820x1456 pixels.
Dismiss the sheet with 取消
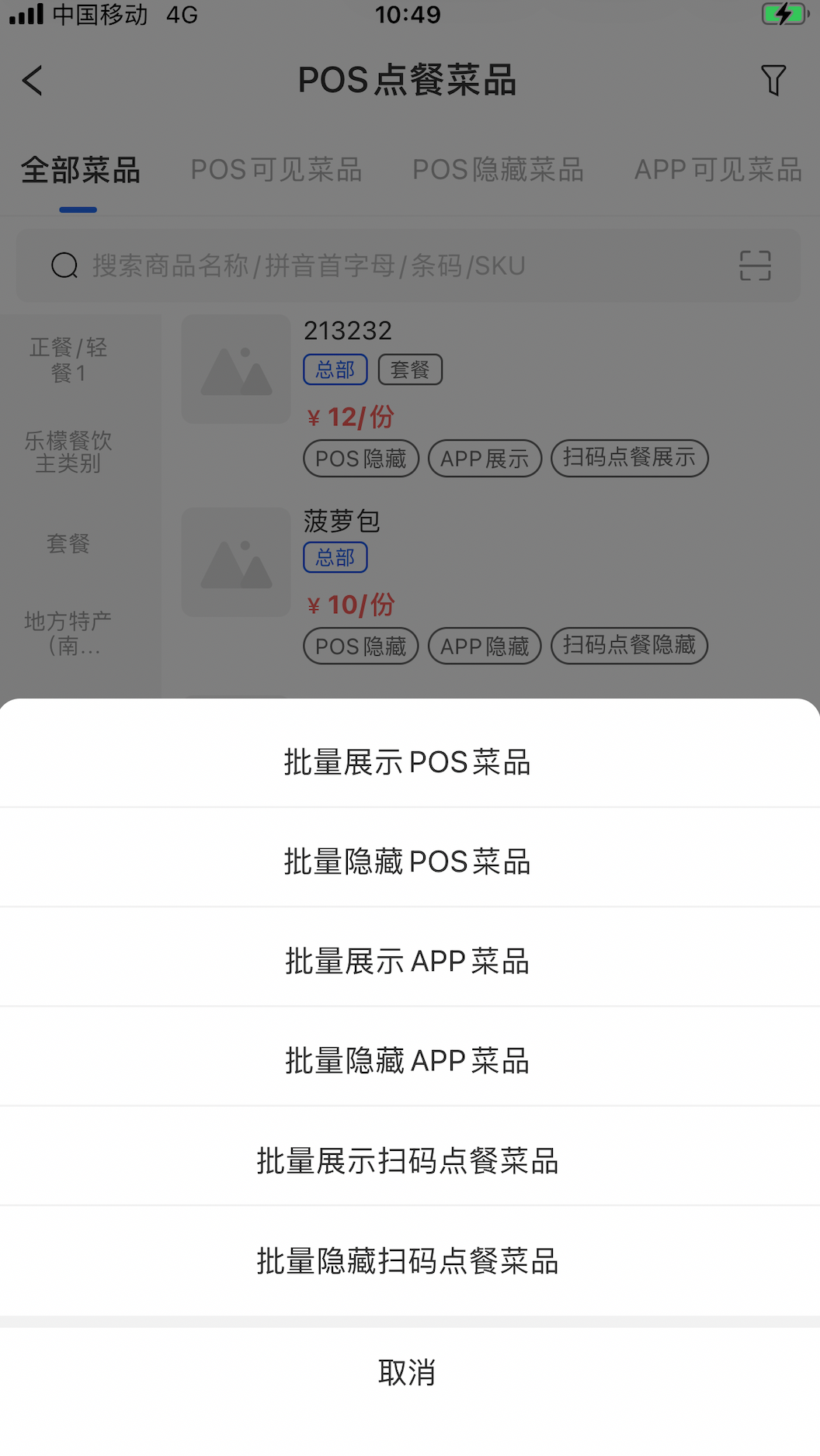click(x=408, y=1372)
